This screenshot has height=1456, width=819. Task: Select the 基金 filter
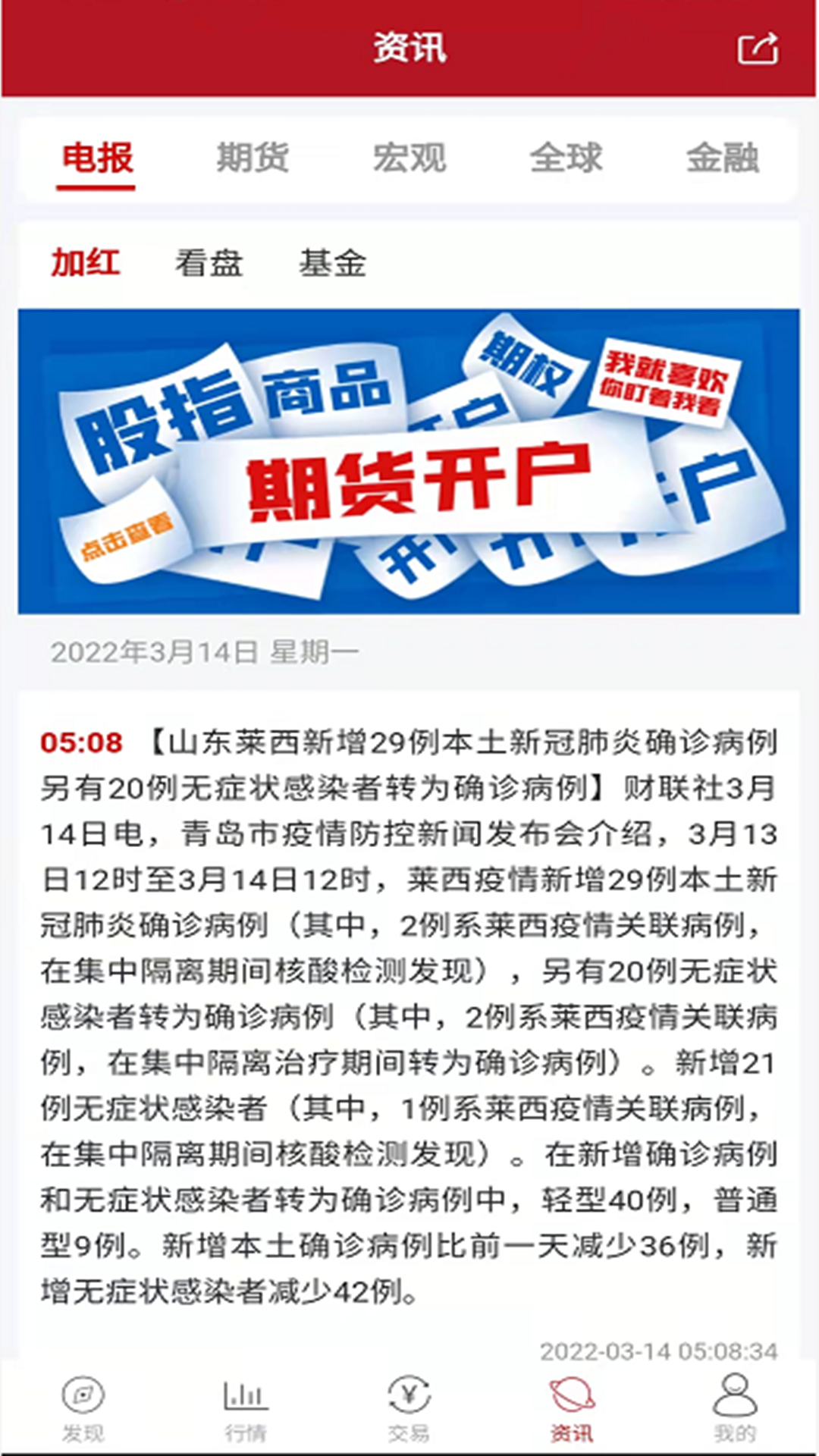(332, 263)
